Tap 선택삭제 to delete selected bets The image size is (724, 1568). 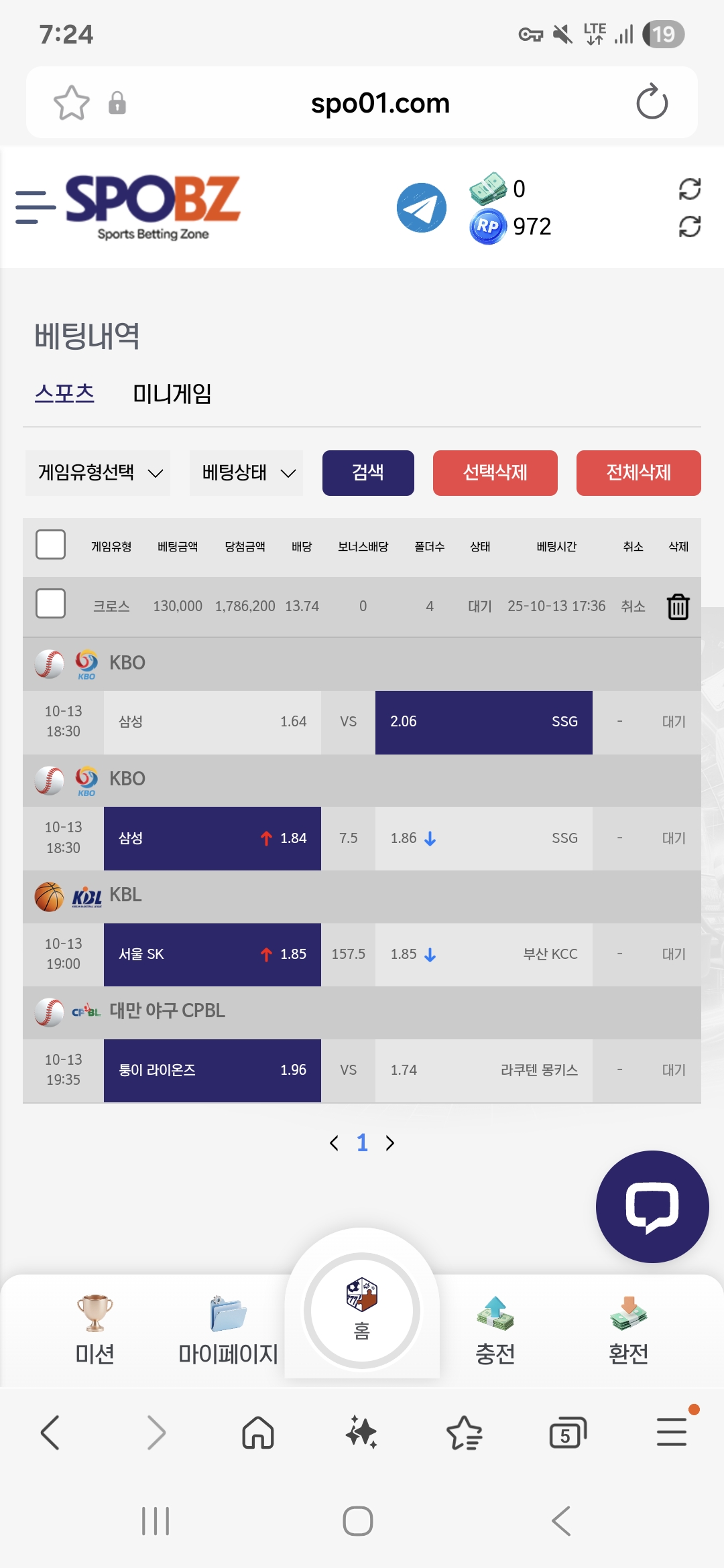[495, 473]
